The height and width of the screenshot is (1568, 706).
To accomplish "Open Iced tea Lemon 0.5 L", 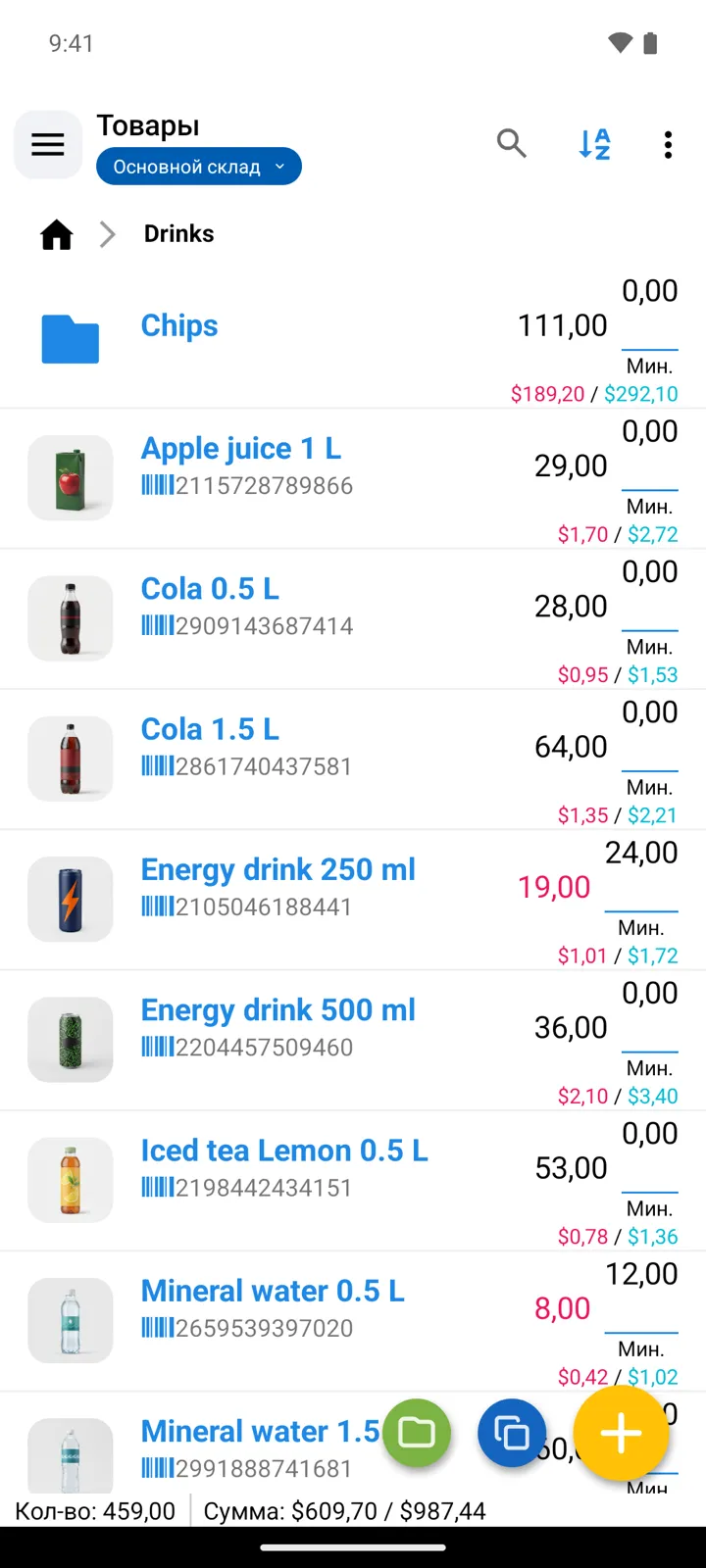I will click(353, 1179).
